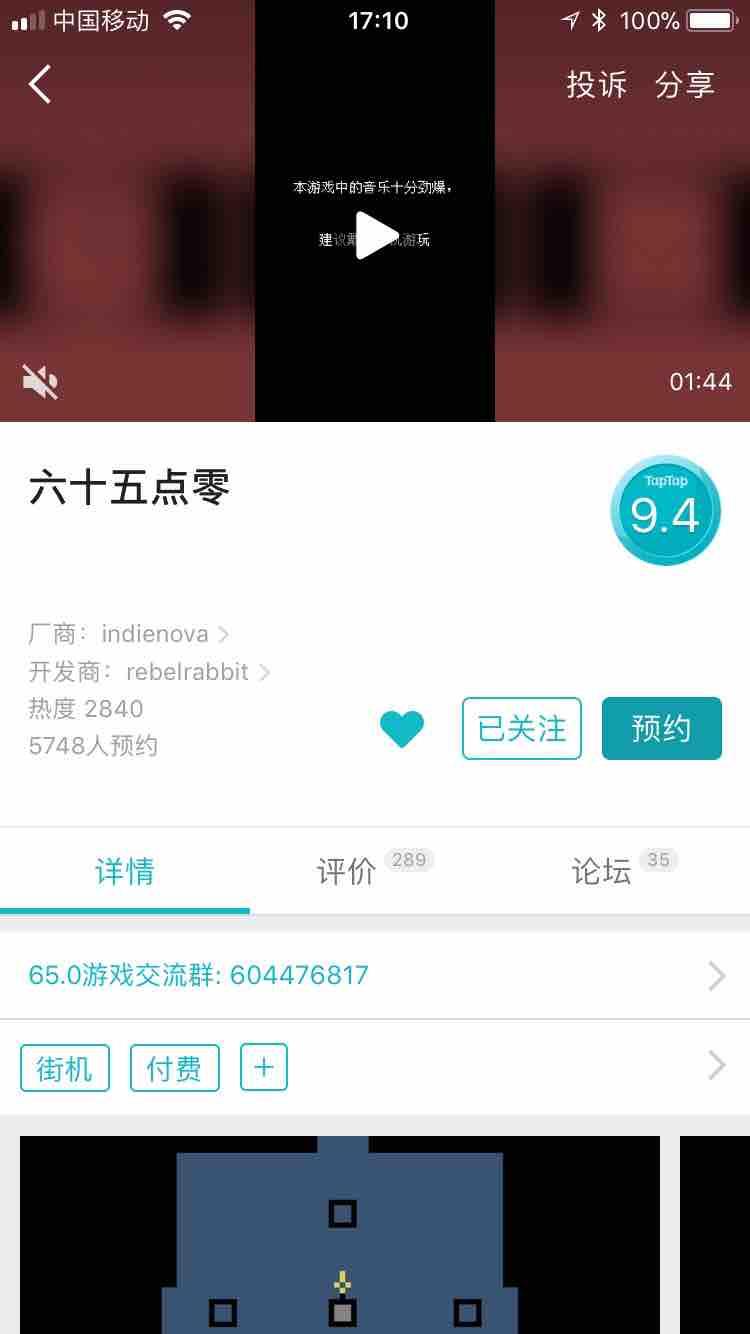Switch to the 评价 reviews tab
The image size is (750, 1334).
(345, 872)
